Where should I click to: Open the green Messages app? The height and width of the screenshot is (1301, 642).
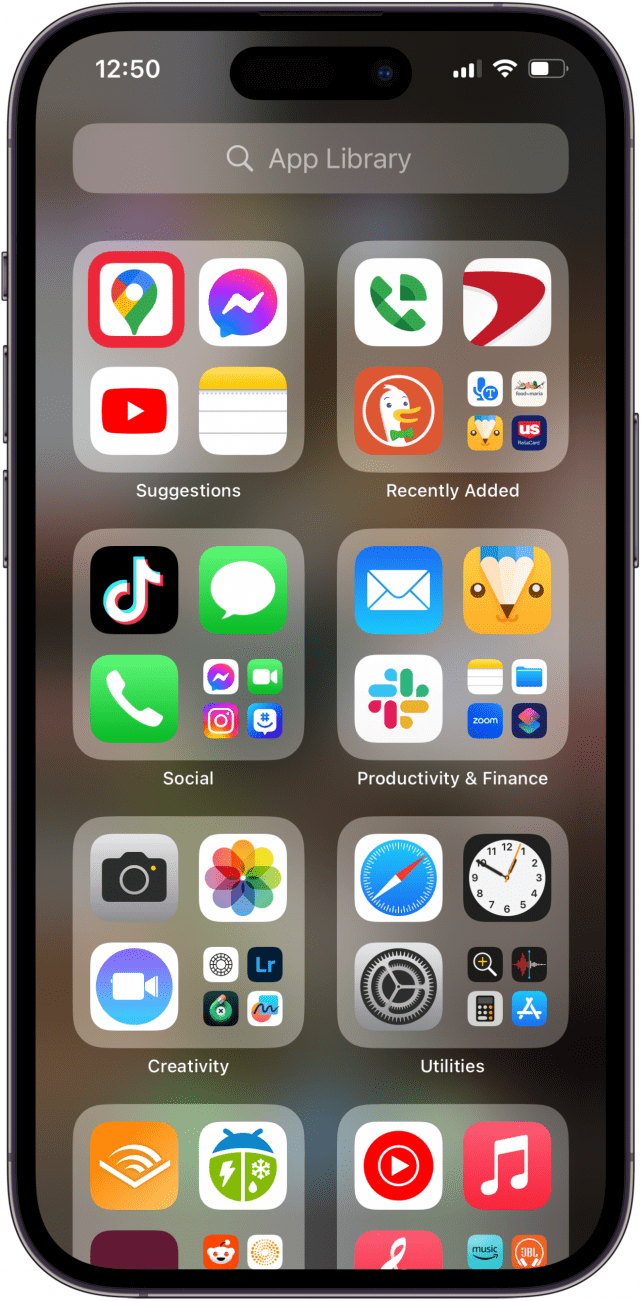pos(243,590)
